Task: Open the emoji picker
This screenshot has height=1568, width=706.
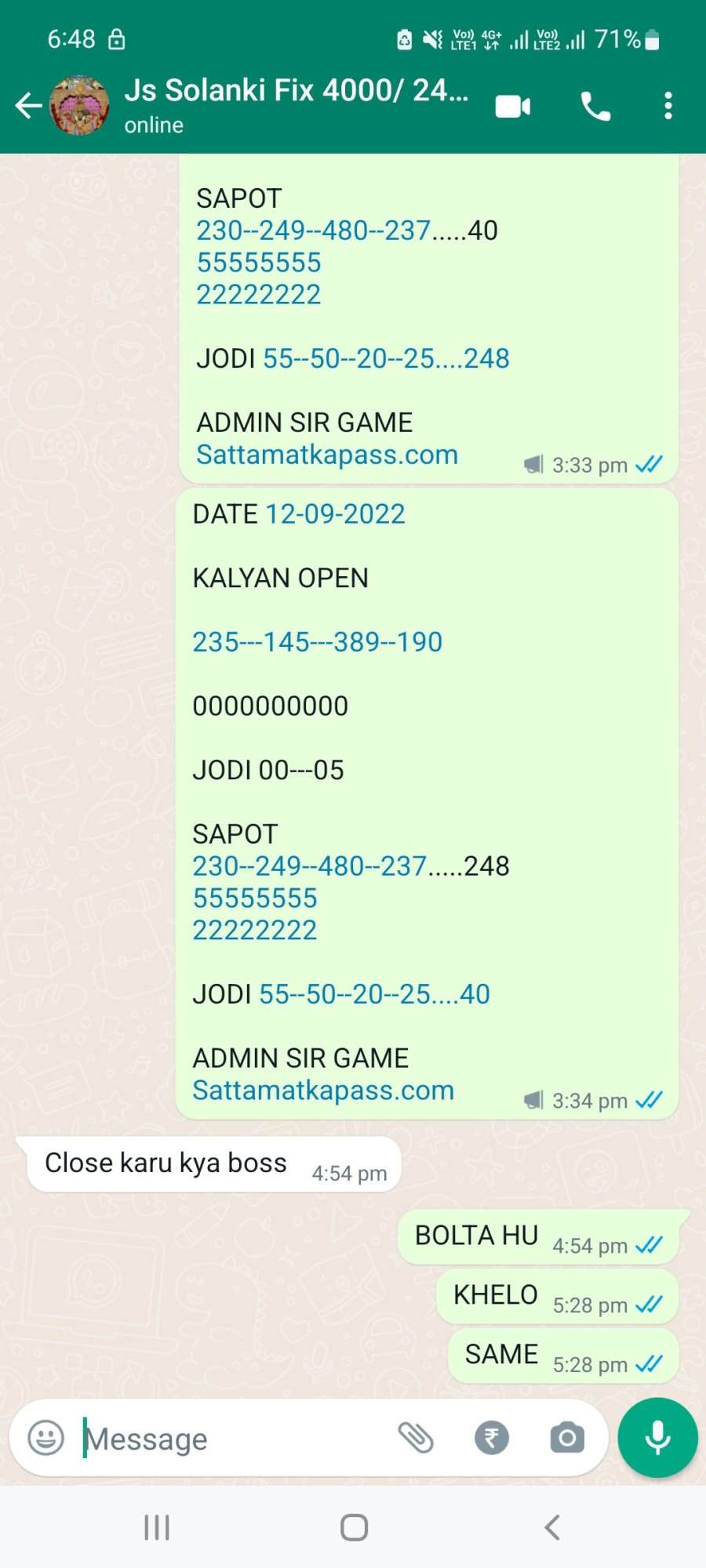Action: tap(45, 1438)
